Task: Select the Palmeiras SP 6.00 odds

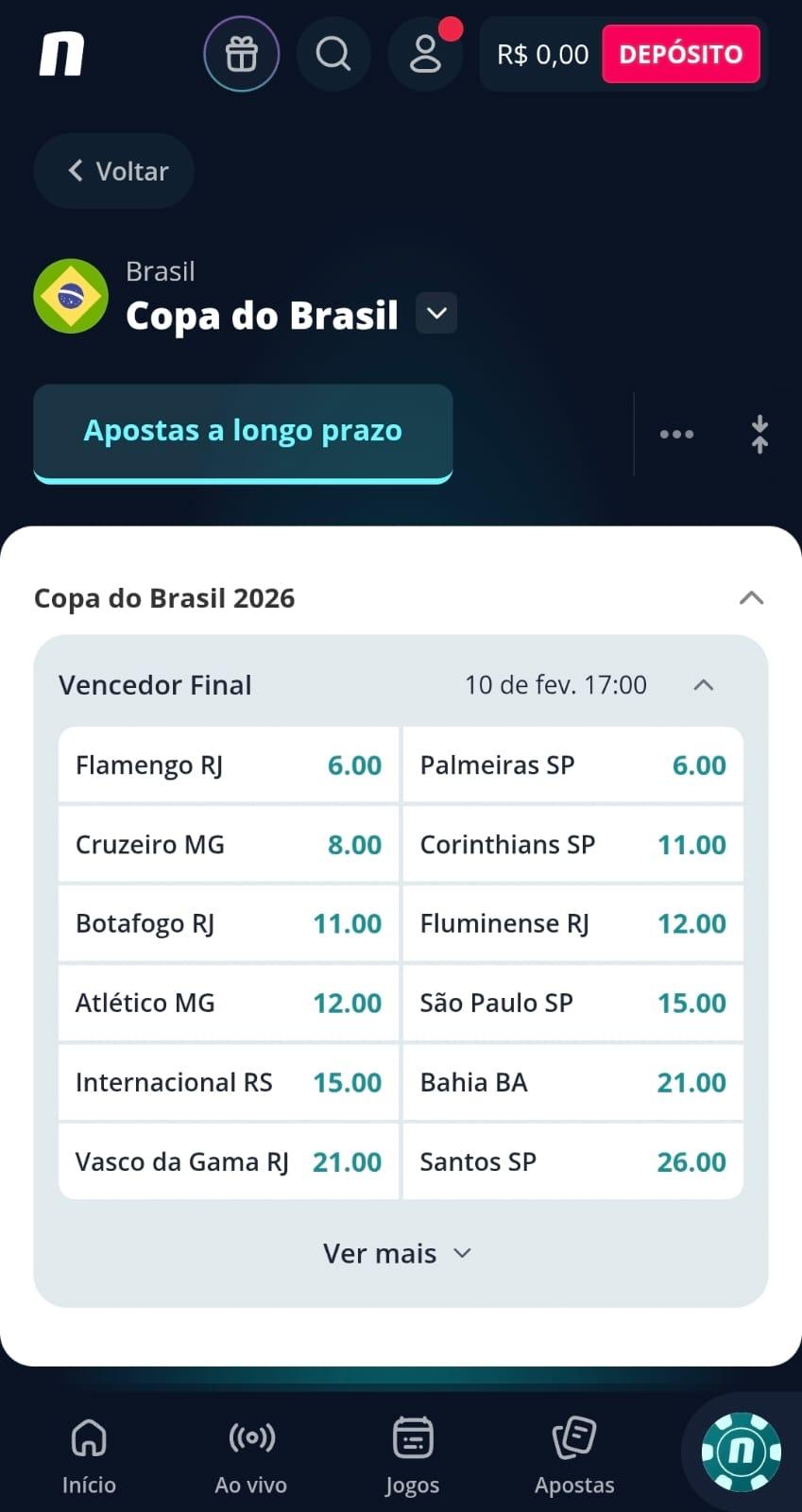Action: 572,765
